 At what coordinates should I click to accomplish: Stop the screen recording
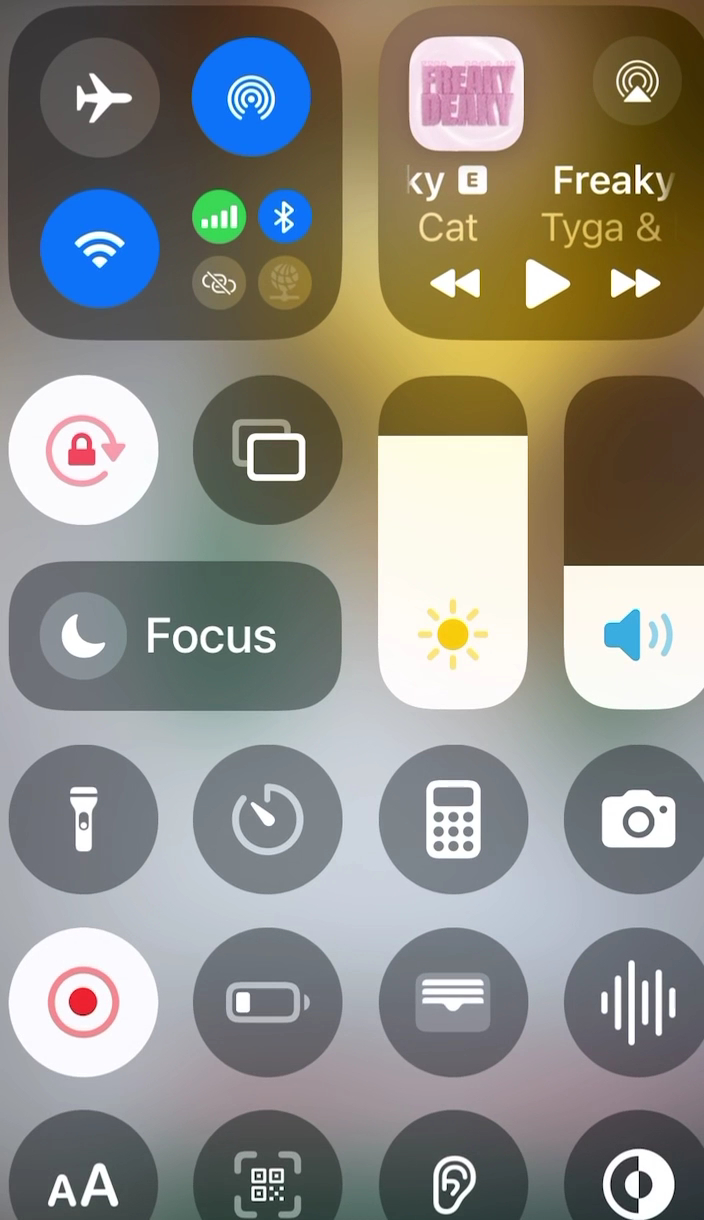pos(83,1002)
